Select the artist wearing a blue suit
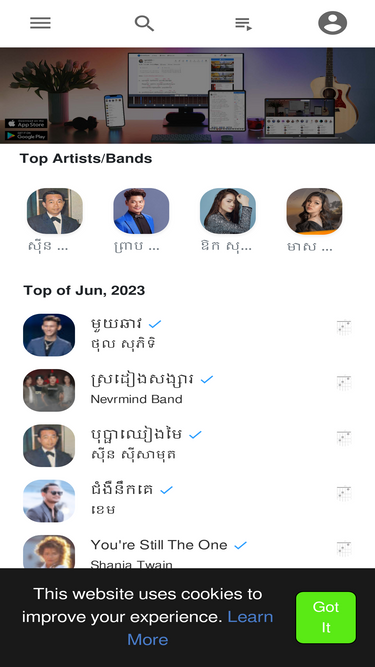 point(141,211)
